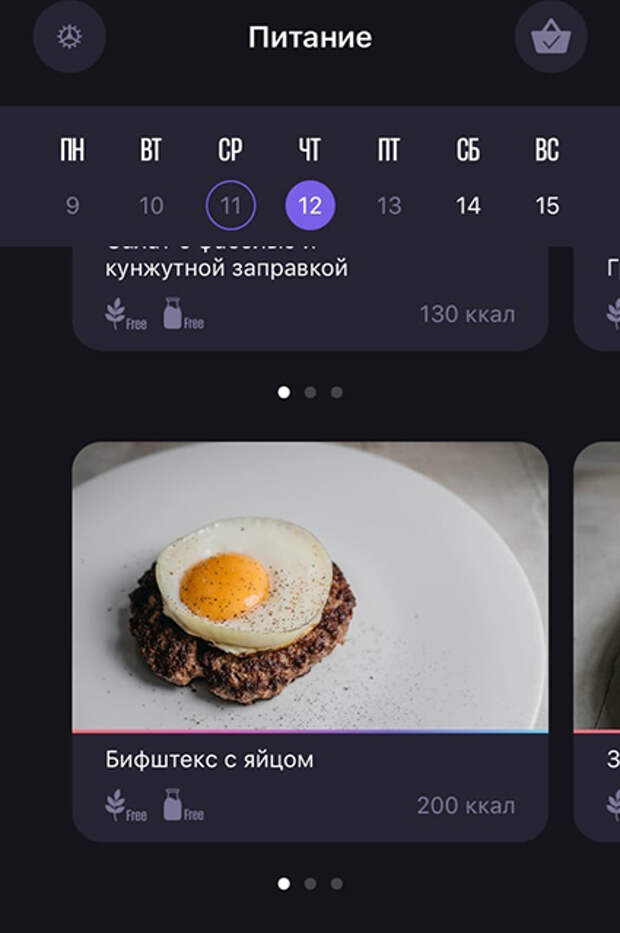Select Thursday the 12th
The height and width of the screenshot is (933, 620).
(x=310, y=205)
